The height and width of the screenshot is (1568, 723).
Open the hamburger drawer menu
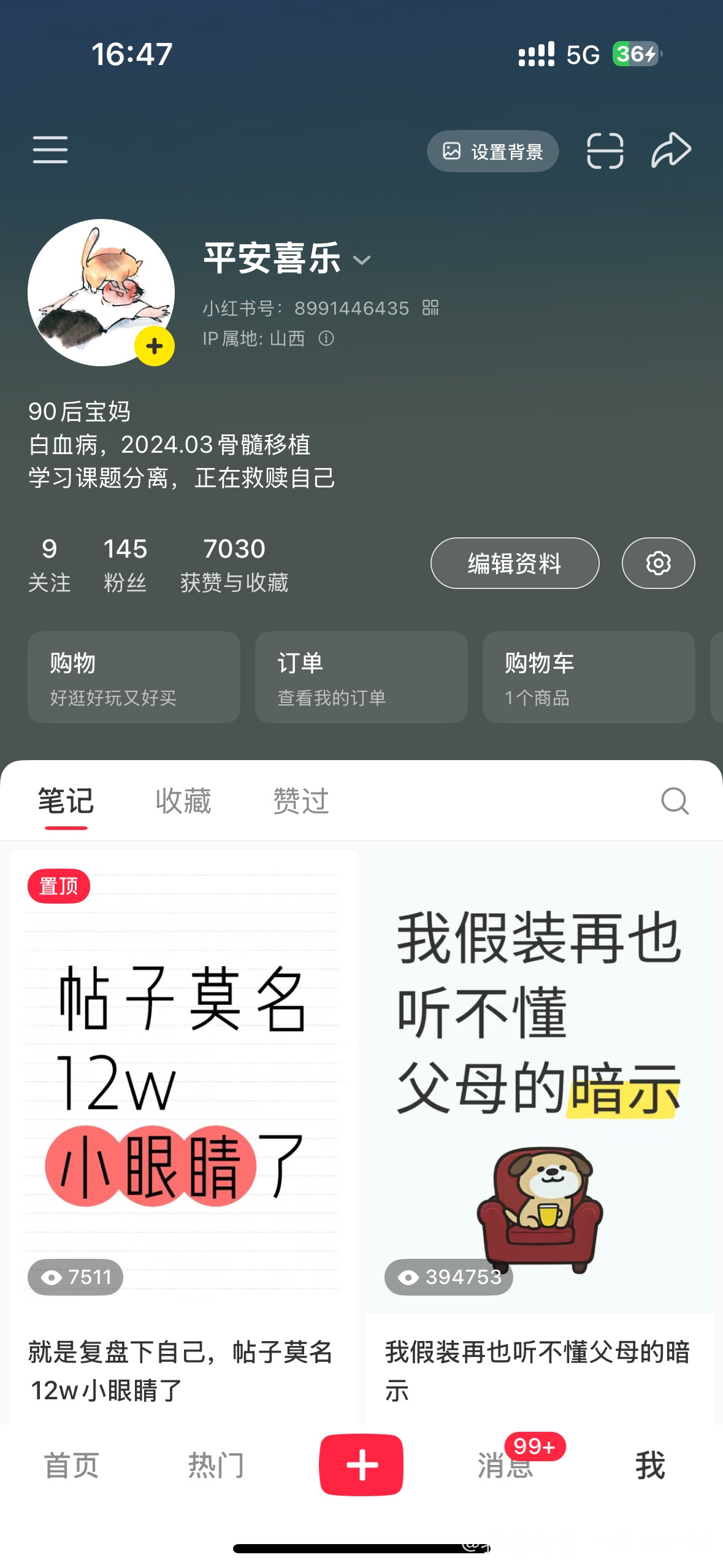point(50,150)
